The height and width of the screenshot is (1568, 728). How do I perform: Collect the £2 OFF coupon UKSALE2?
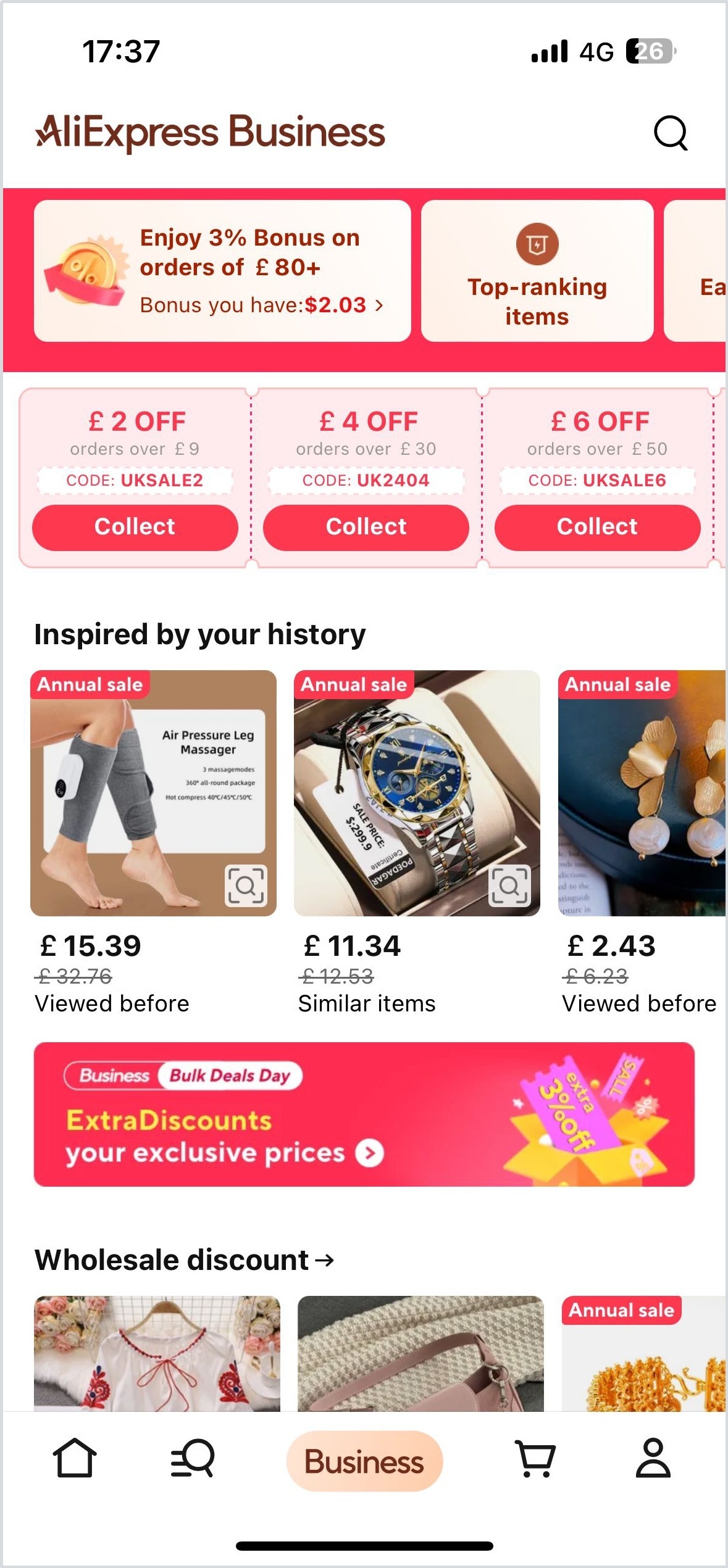click(135, 527)
